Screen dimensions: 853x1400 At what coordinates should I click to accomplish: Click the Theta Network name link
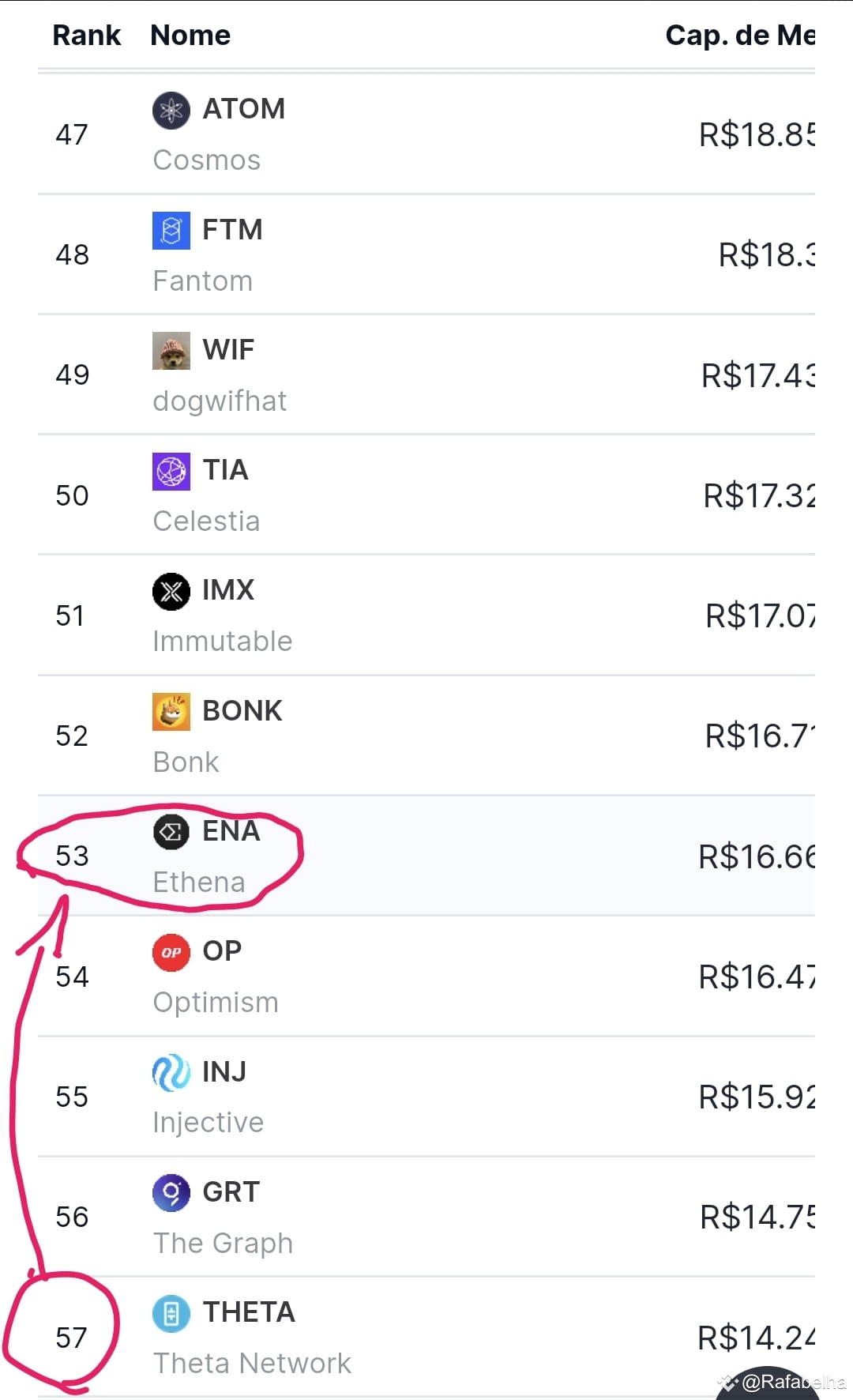pyautogui.click(x=251, y=1363)
